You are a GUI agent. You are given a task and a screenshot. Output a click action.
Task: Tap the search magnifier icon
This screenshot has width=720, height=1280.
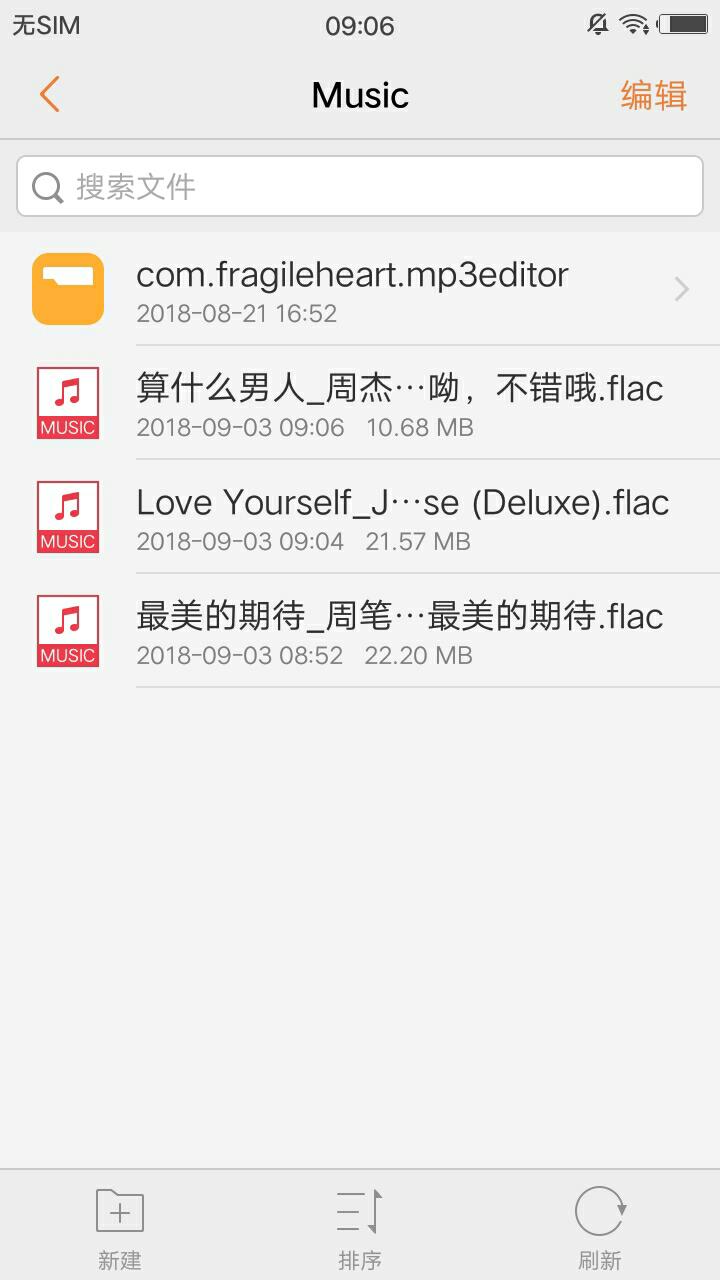click(x=45, y=186)
